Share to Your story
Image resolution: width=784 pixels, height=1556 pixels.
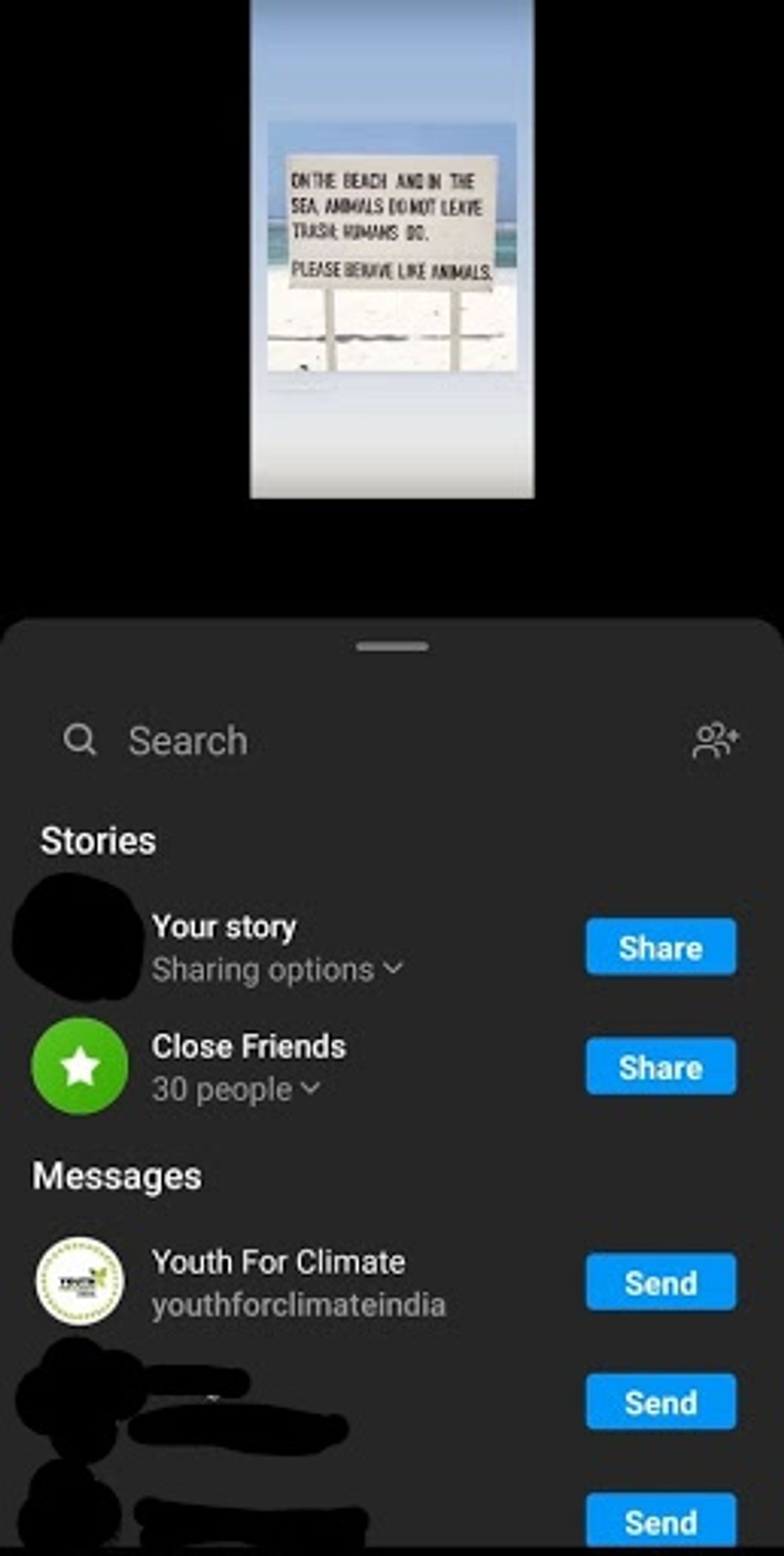click(661, 947)
